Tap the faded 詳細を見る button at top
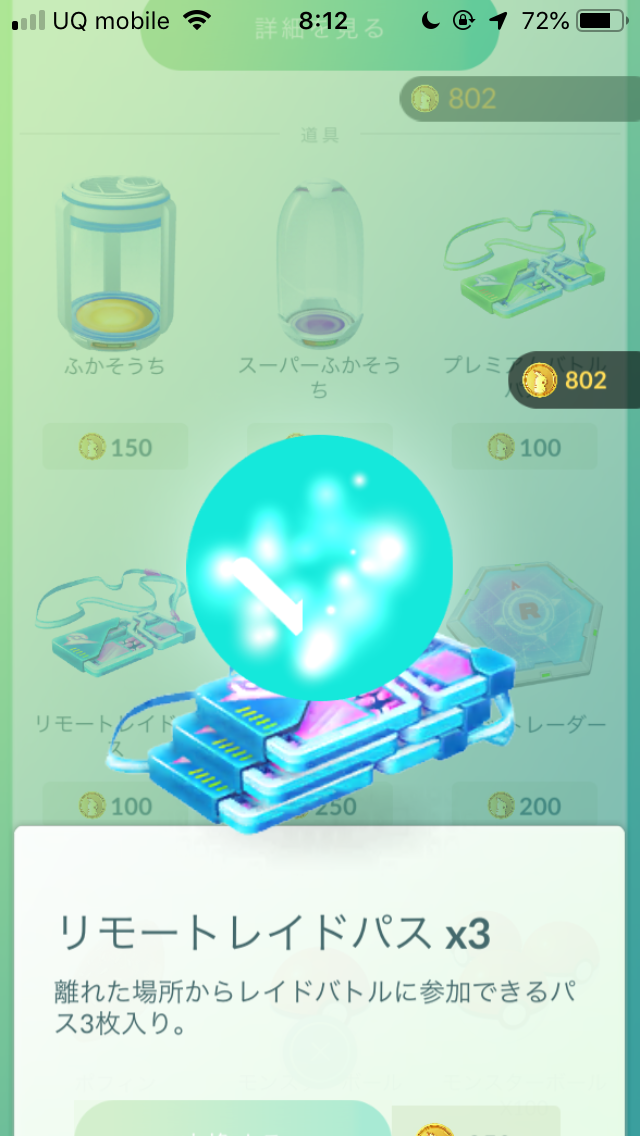Viewport: 640px width, 1136px height. coord(320,32)
